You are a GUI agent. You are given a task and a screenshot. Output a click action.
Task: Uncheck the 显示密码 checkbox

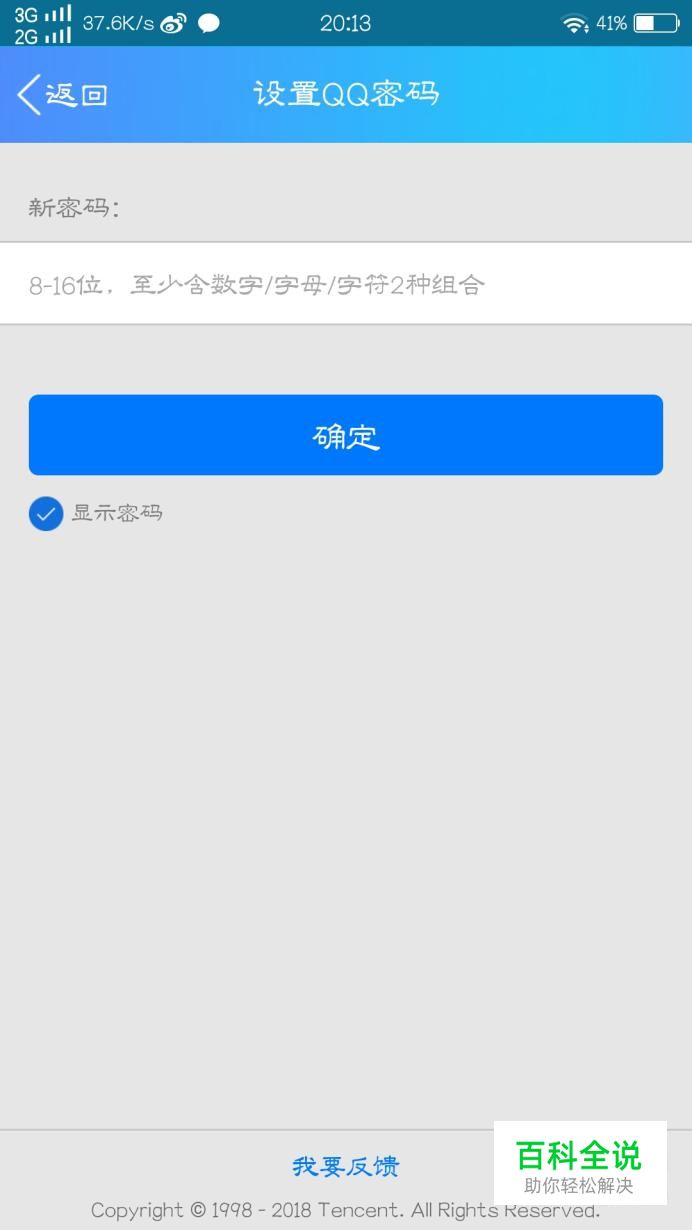click(46, 513)
